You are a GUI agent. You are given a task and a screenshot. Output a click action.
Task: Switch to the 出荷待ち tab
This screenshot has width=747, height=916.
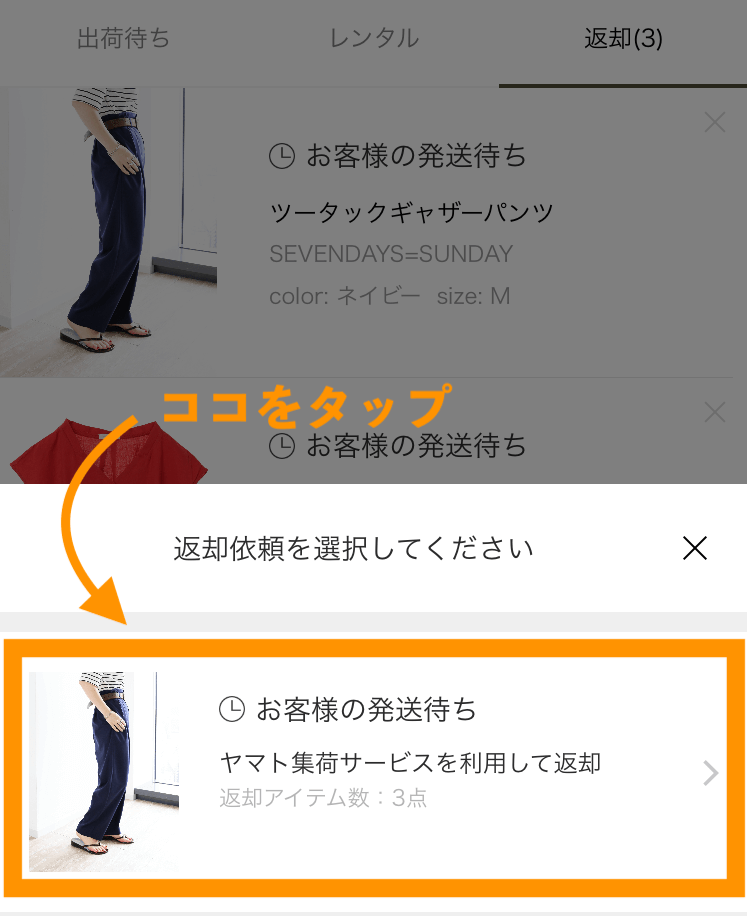tap(123, 40)
